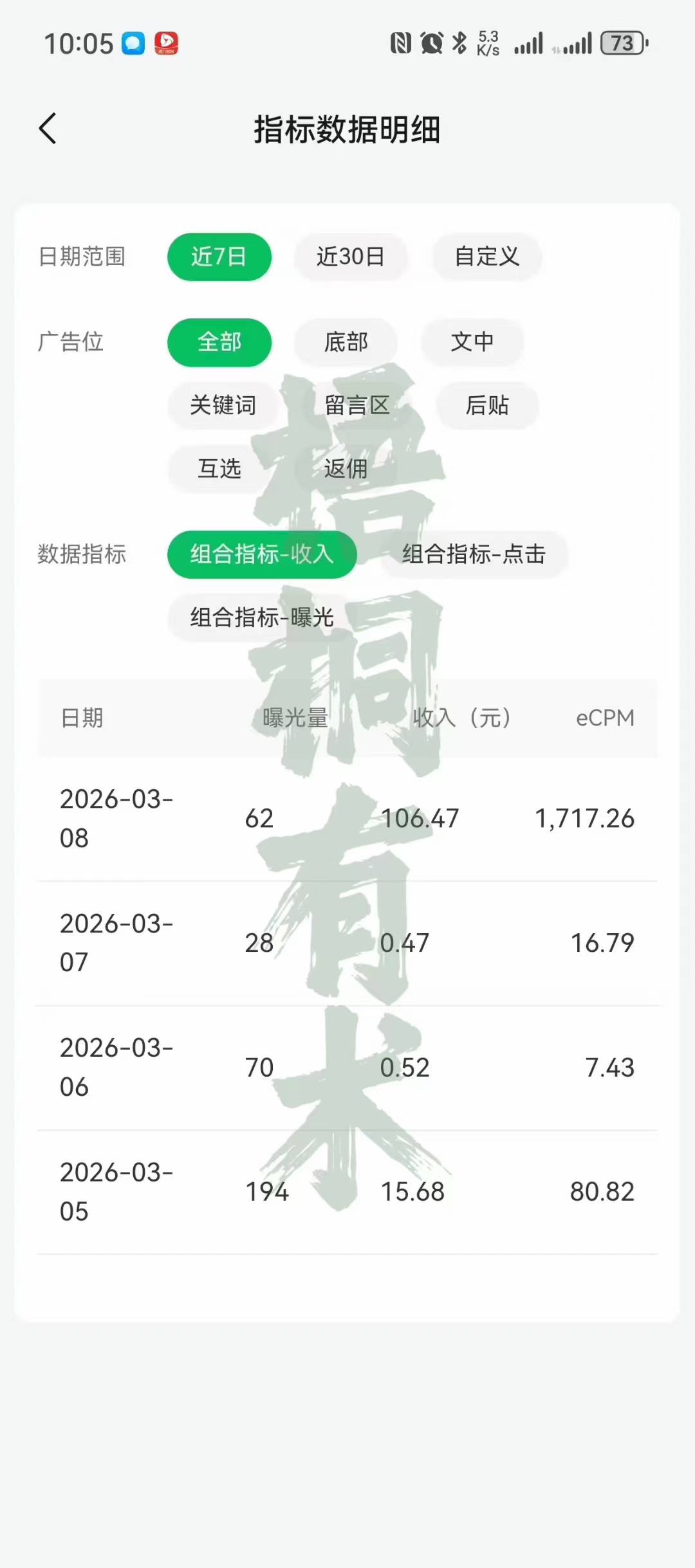This screenshot has width=695, height=1568.
Task: Filter by the 互选 ad position
Action: point(219,469)
